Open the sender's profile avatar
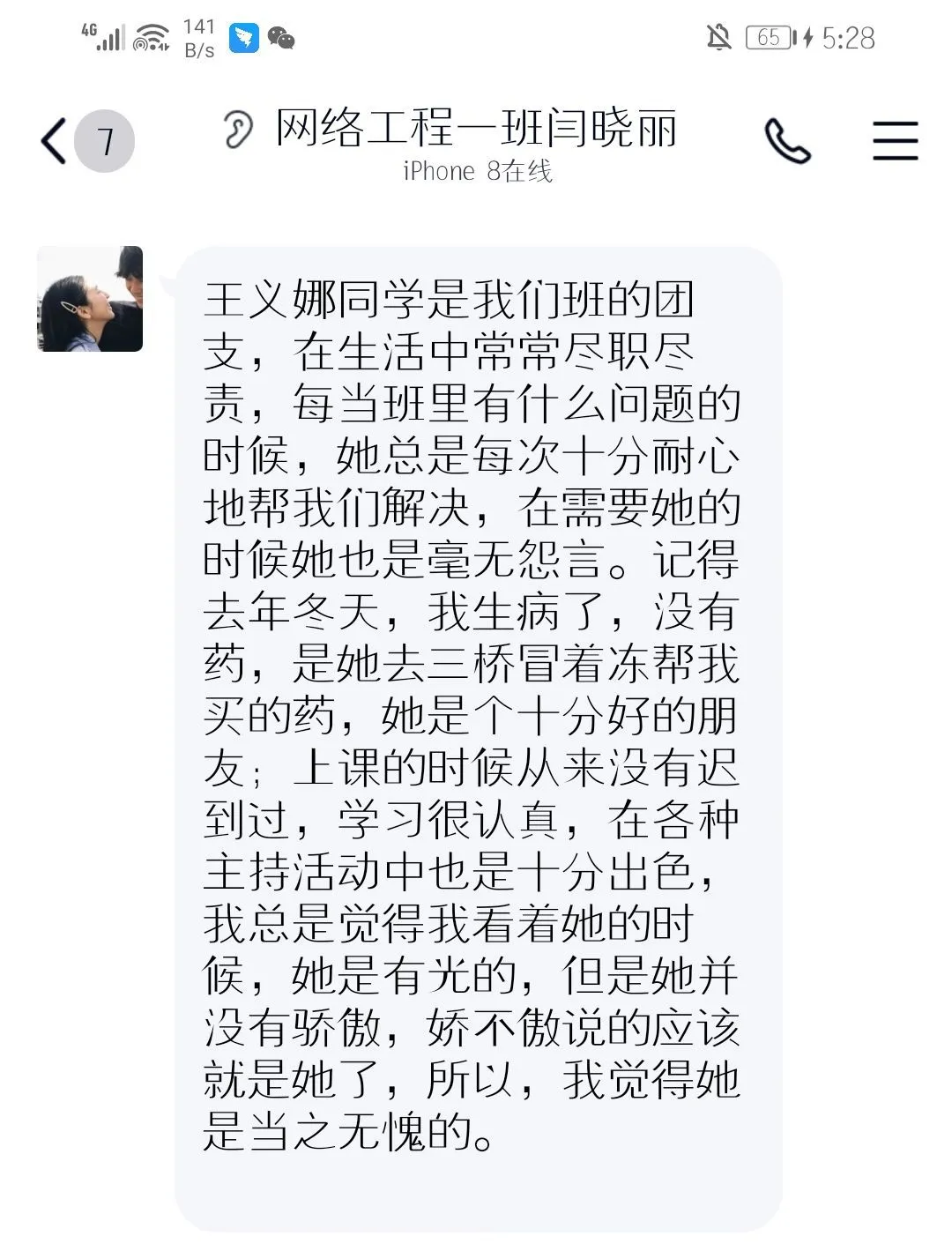Viewport: 952px width, 1251px height. (90, 299)
